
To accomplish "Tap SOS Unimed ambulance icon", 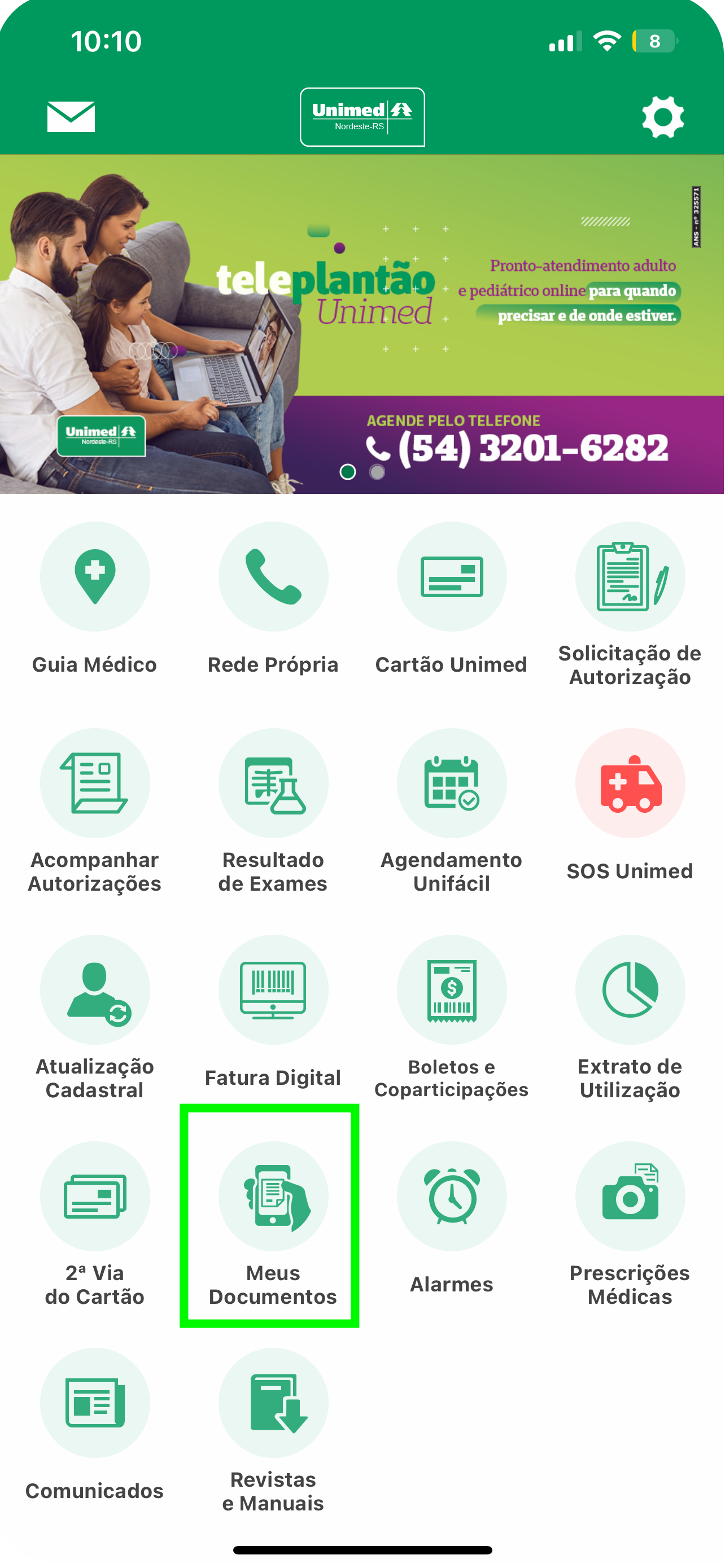I will [630, 783].
